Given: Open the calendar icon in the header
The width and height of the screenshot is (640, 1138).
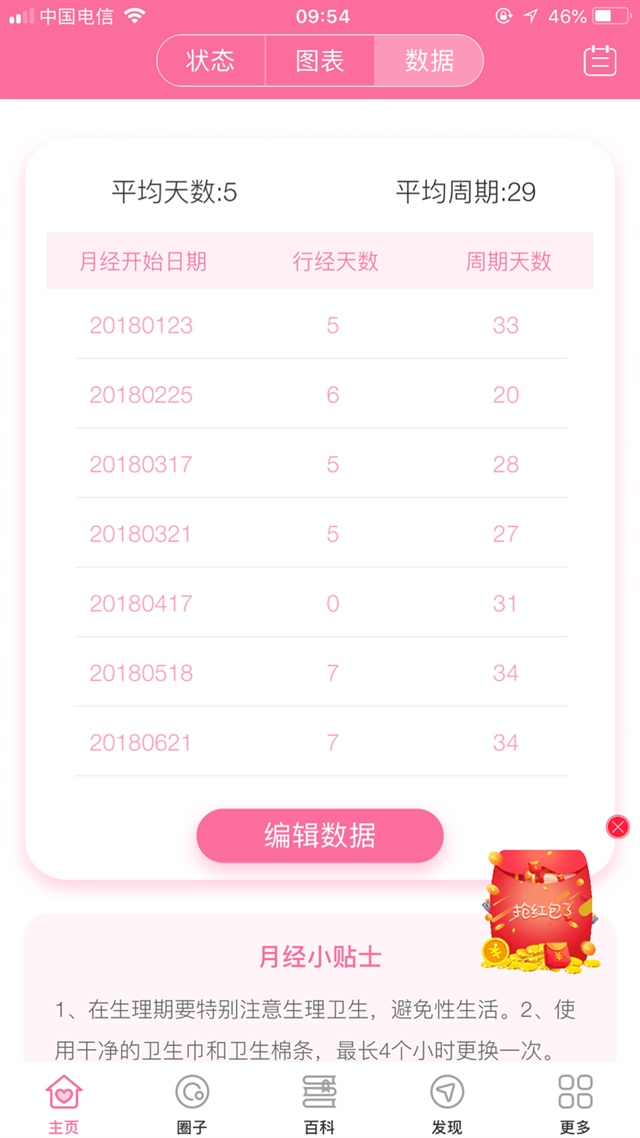Looking at the screenshot, I should pos(600,61).
